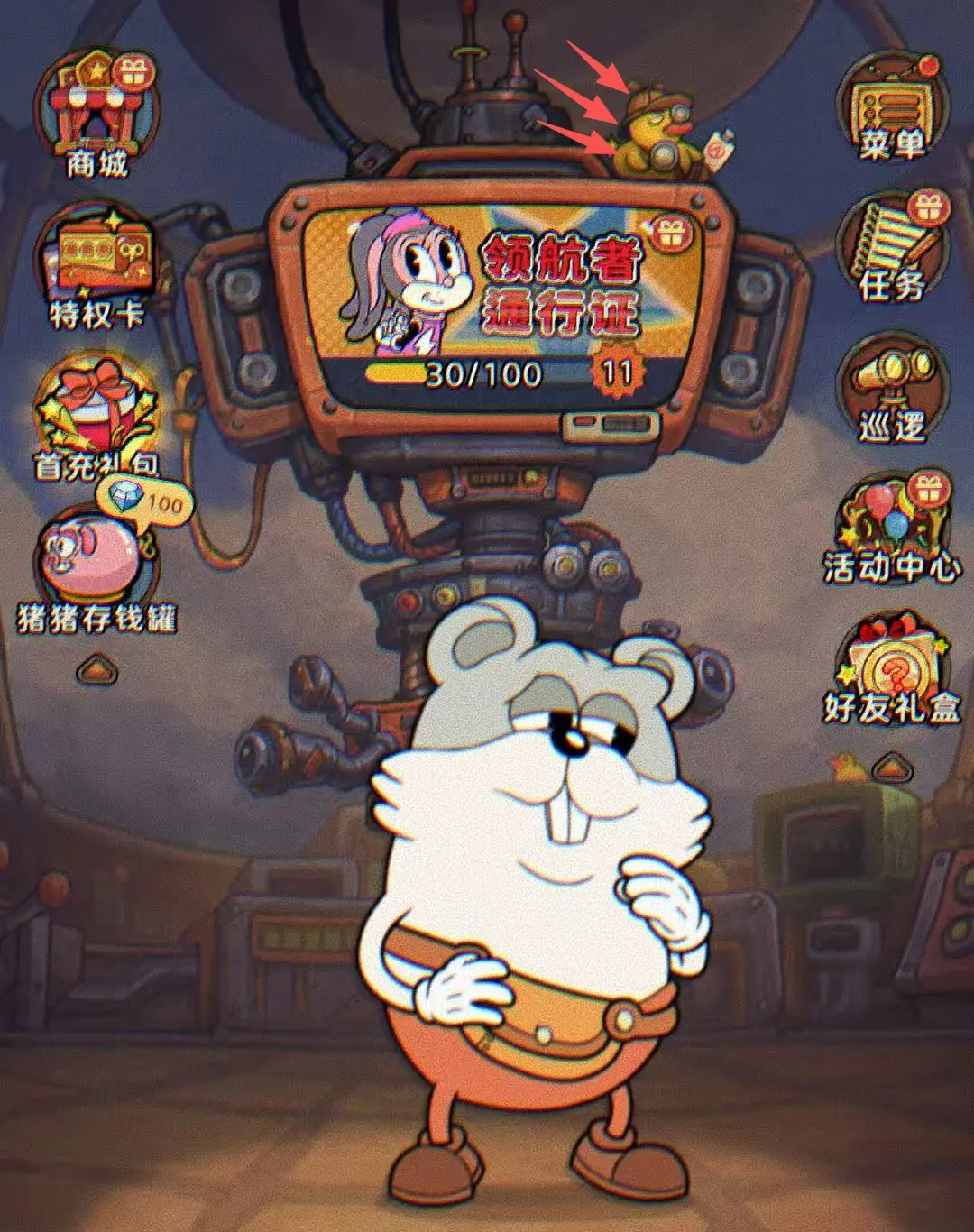Start 巡逻 patrol

(891, 390)
